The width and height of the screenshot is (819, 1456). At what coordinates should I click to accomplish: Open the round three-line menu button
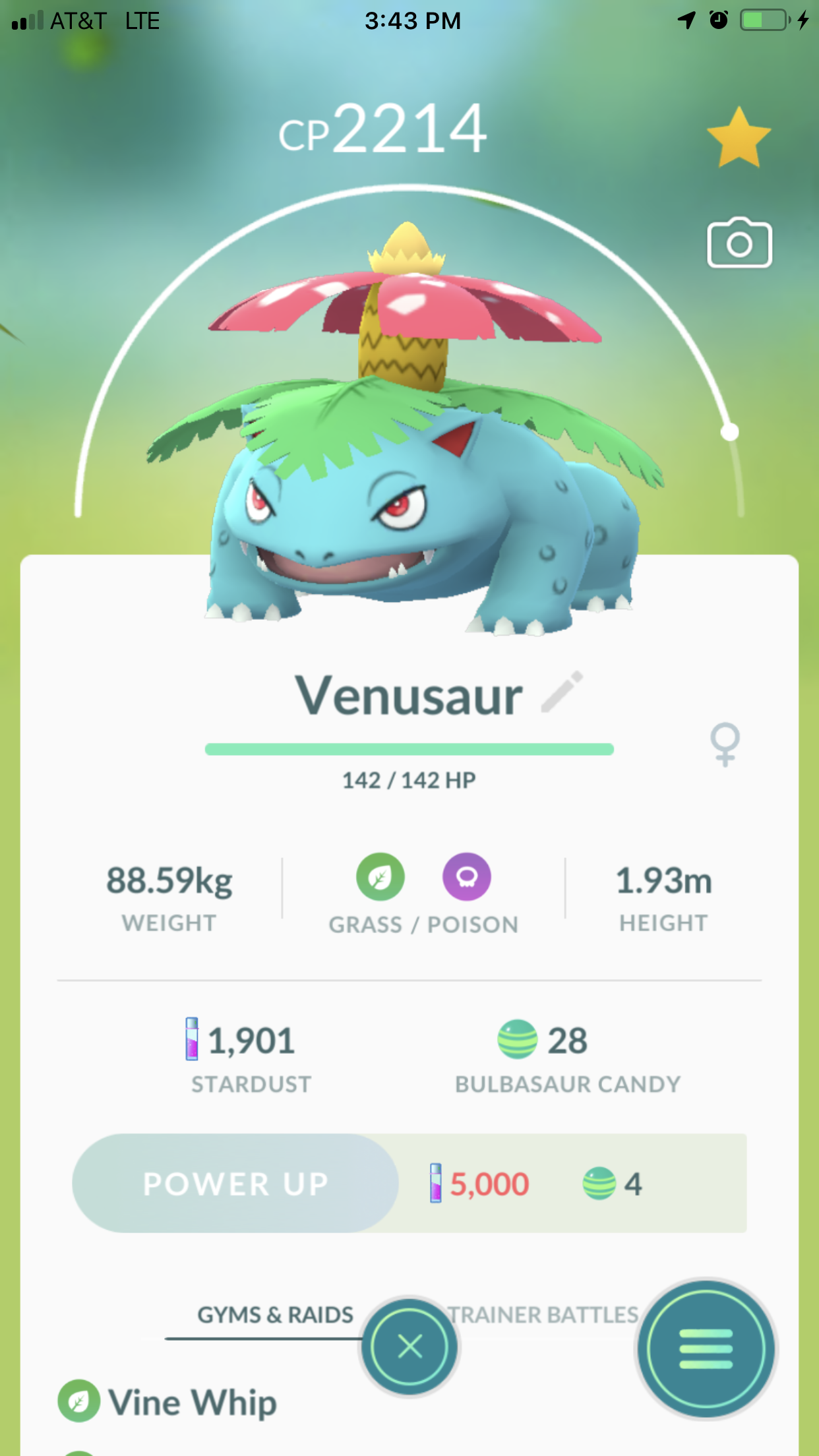(x=706, y=1349)
